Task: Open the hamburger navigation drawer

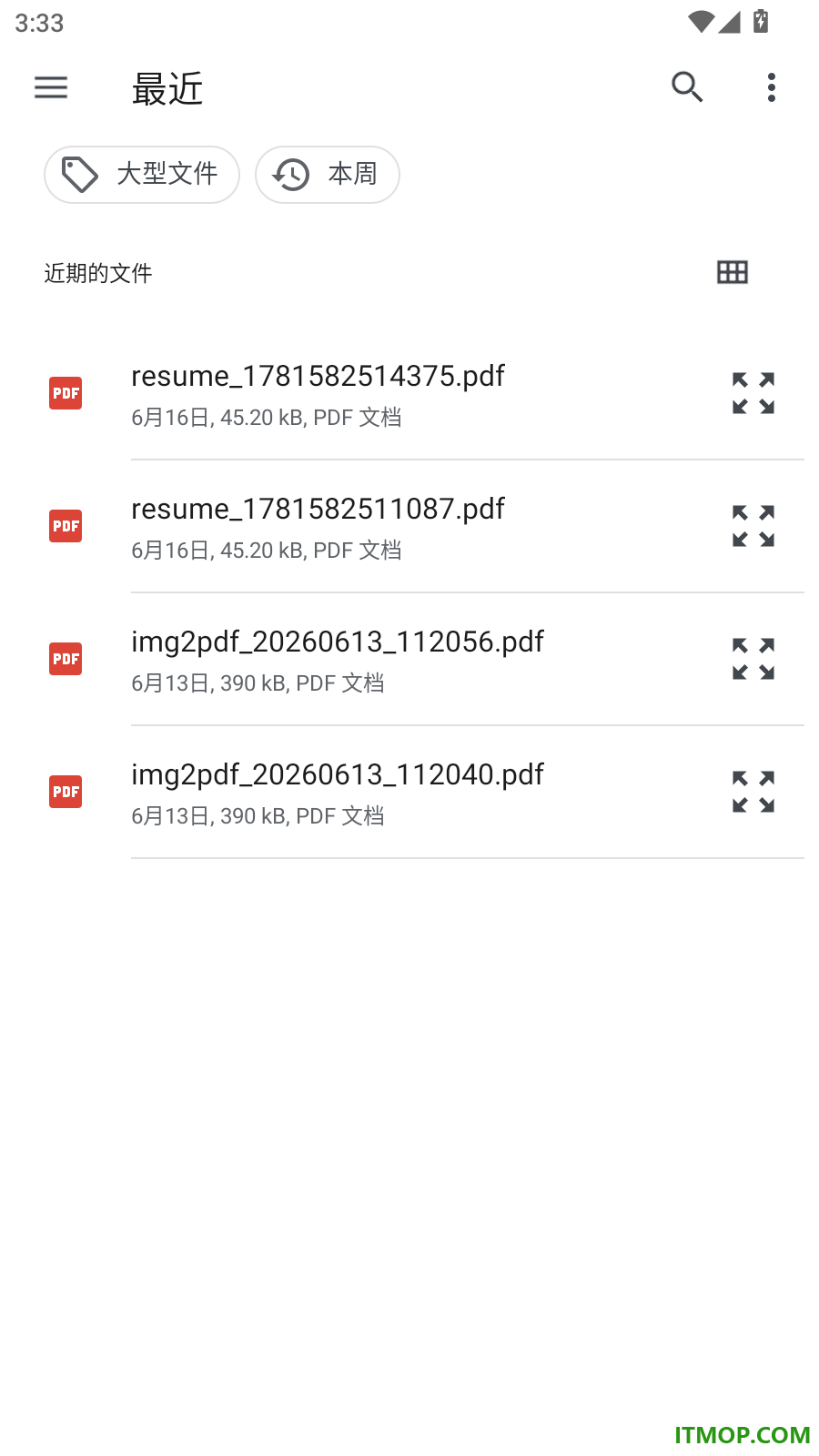Action: pos(51,87)
